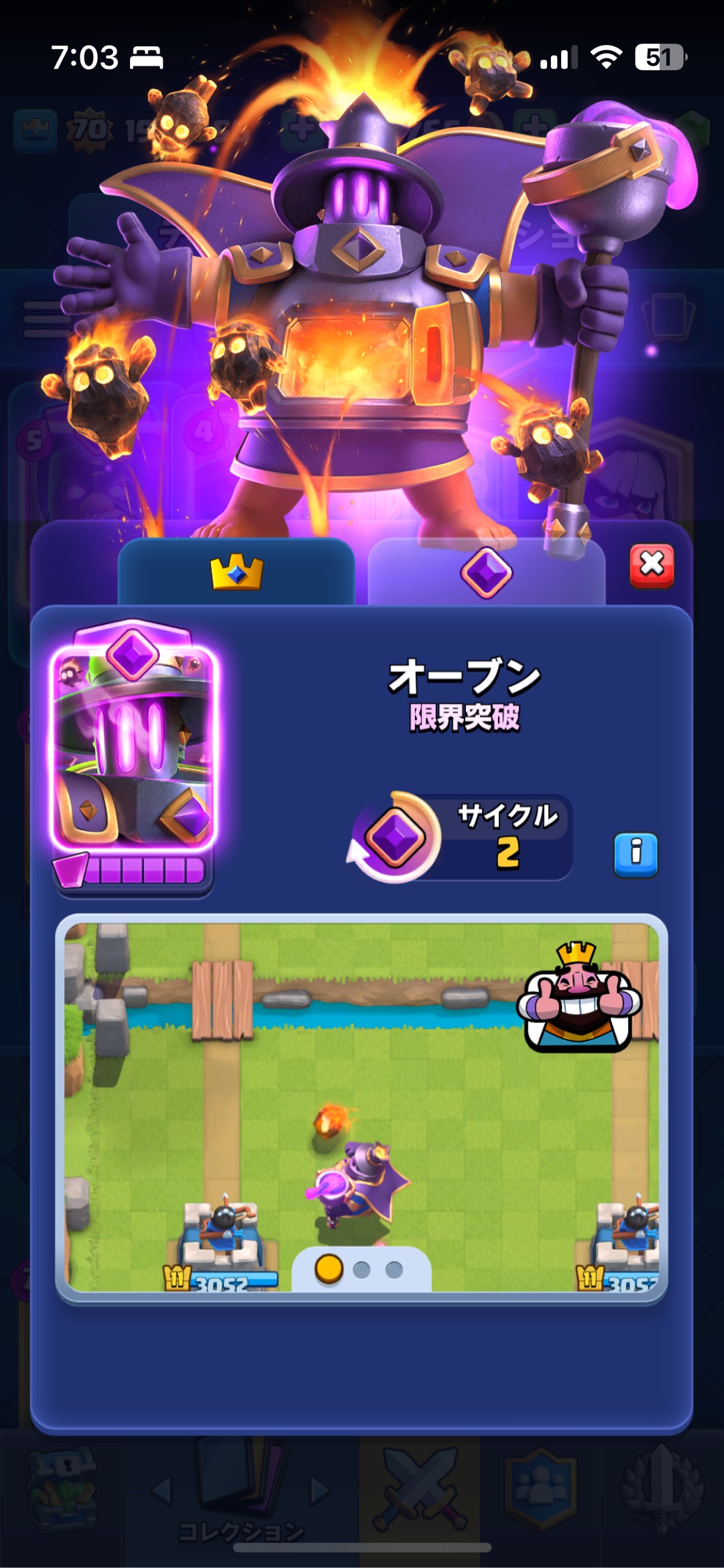724x1568 pixels.
Task: Close the Oven card popup
Action: click(652, 566)
